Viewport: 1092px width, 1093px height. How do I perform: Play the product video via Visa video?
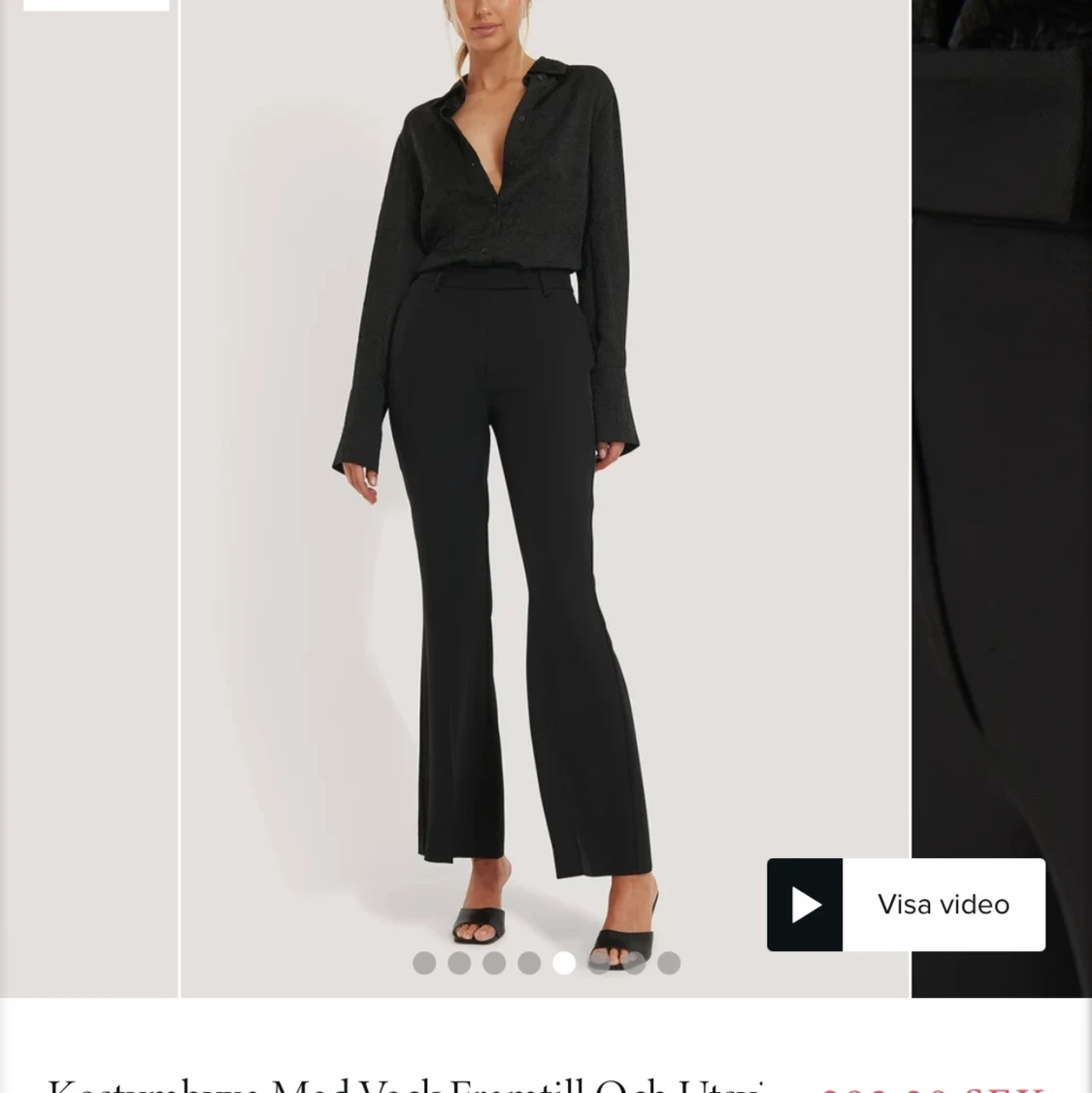tap(905, 905)
